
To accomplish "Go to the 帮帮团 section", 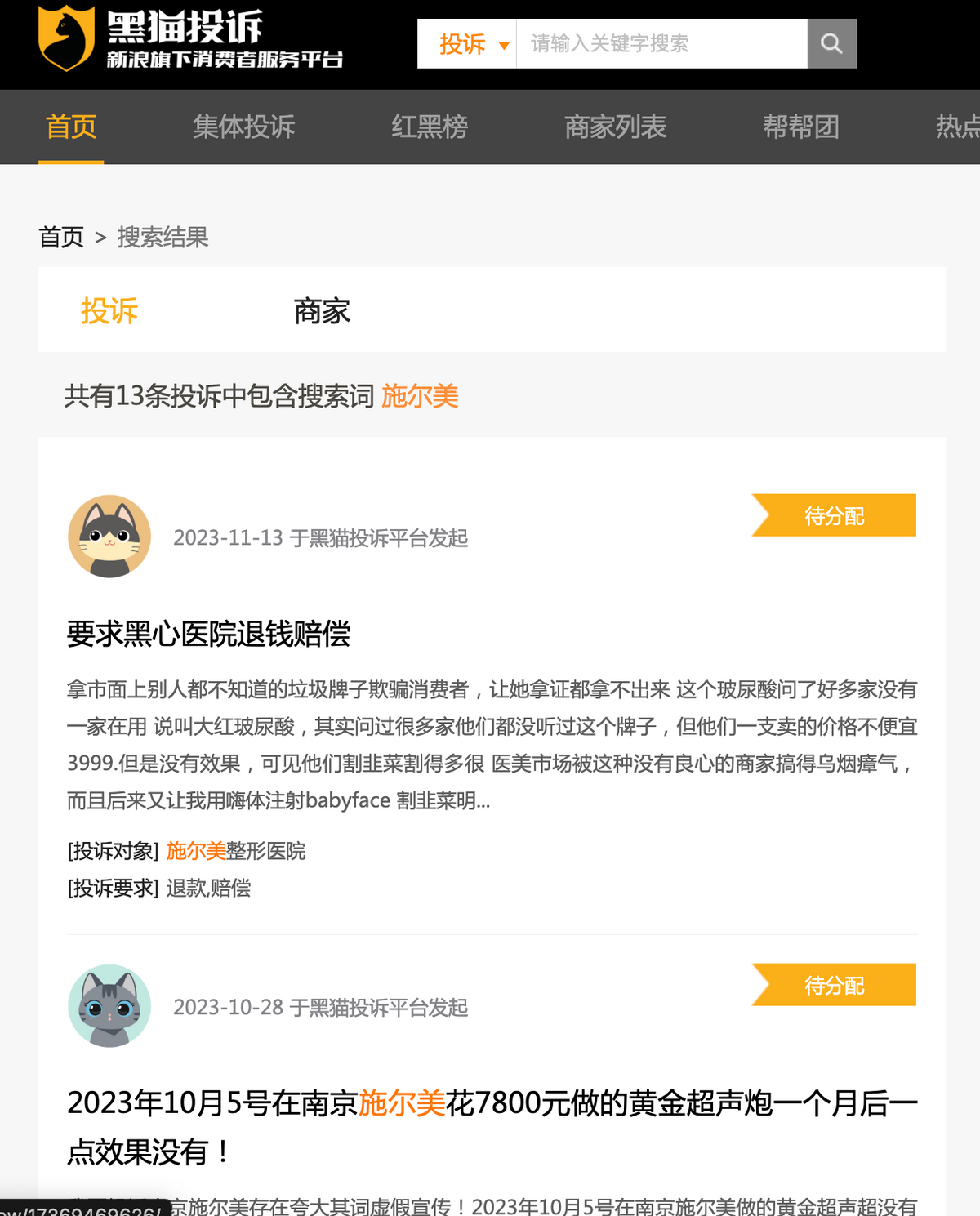I will [800, 127].
